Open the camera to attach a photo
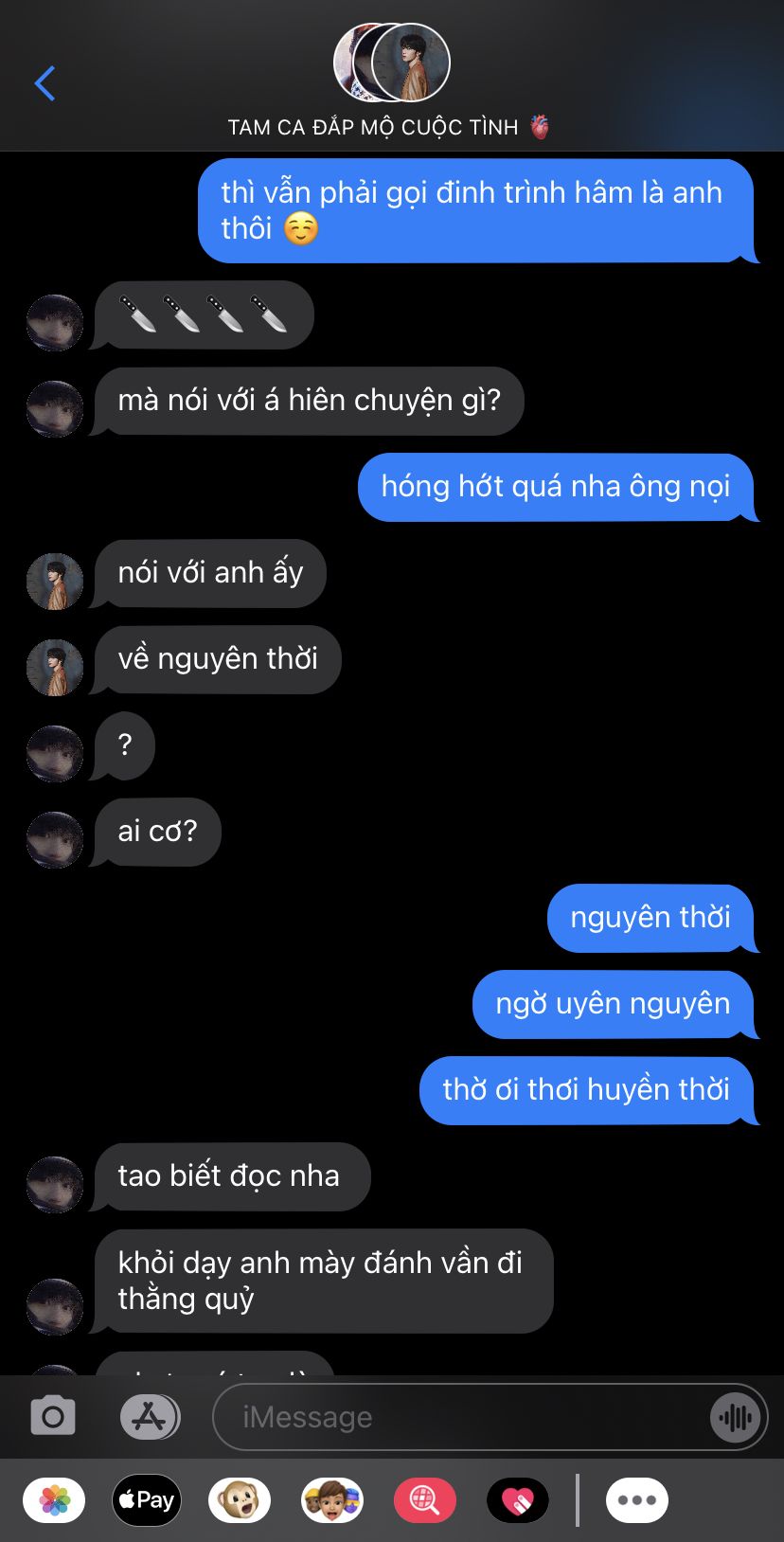Screen dimensions: 784x1542 pyautogui.click(x=53, y=1417)
